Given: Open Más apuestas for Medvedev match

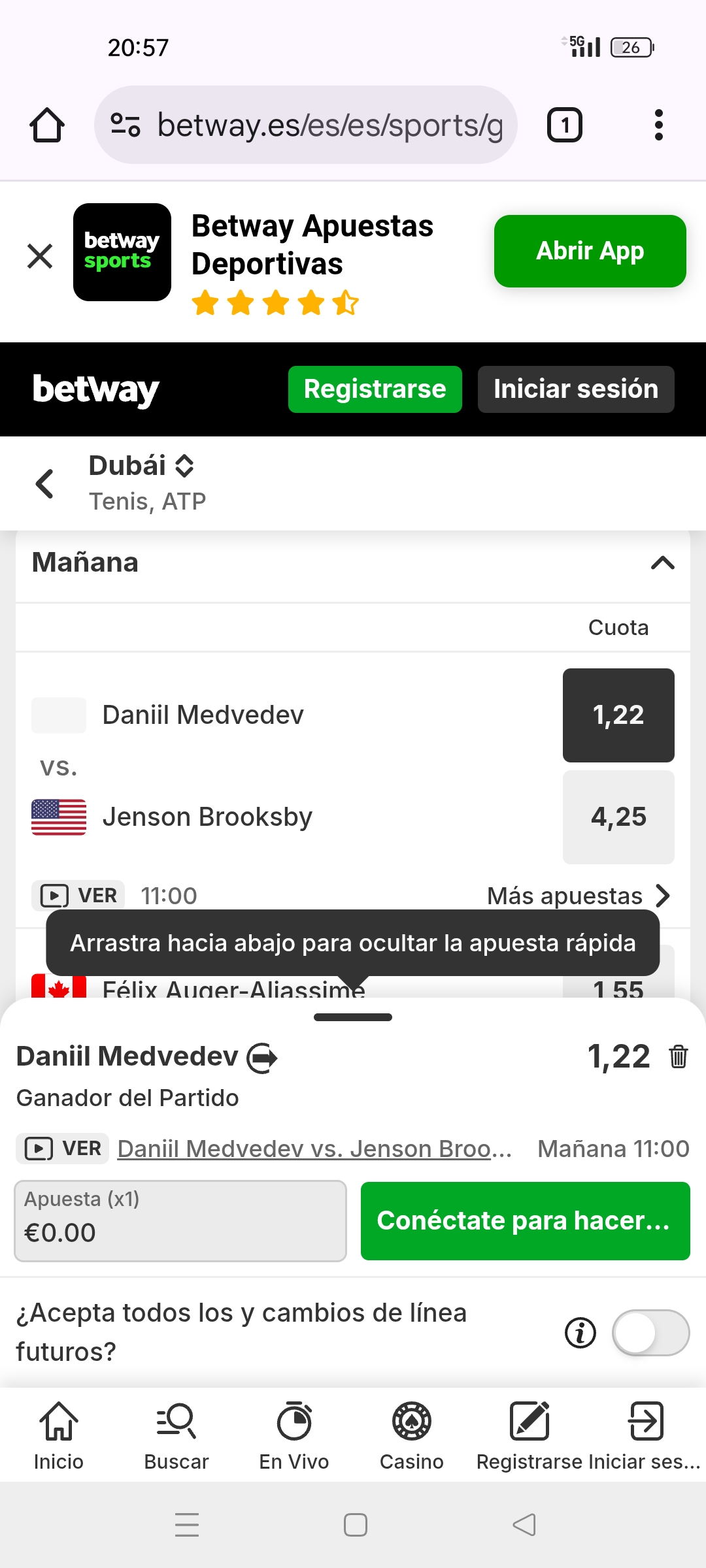Looking at the screenshot, I should 578,896.
